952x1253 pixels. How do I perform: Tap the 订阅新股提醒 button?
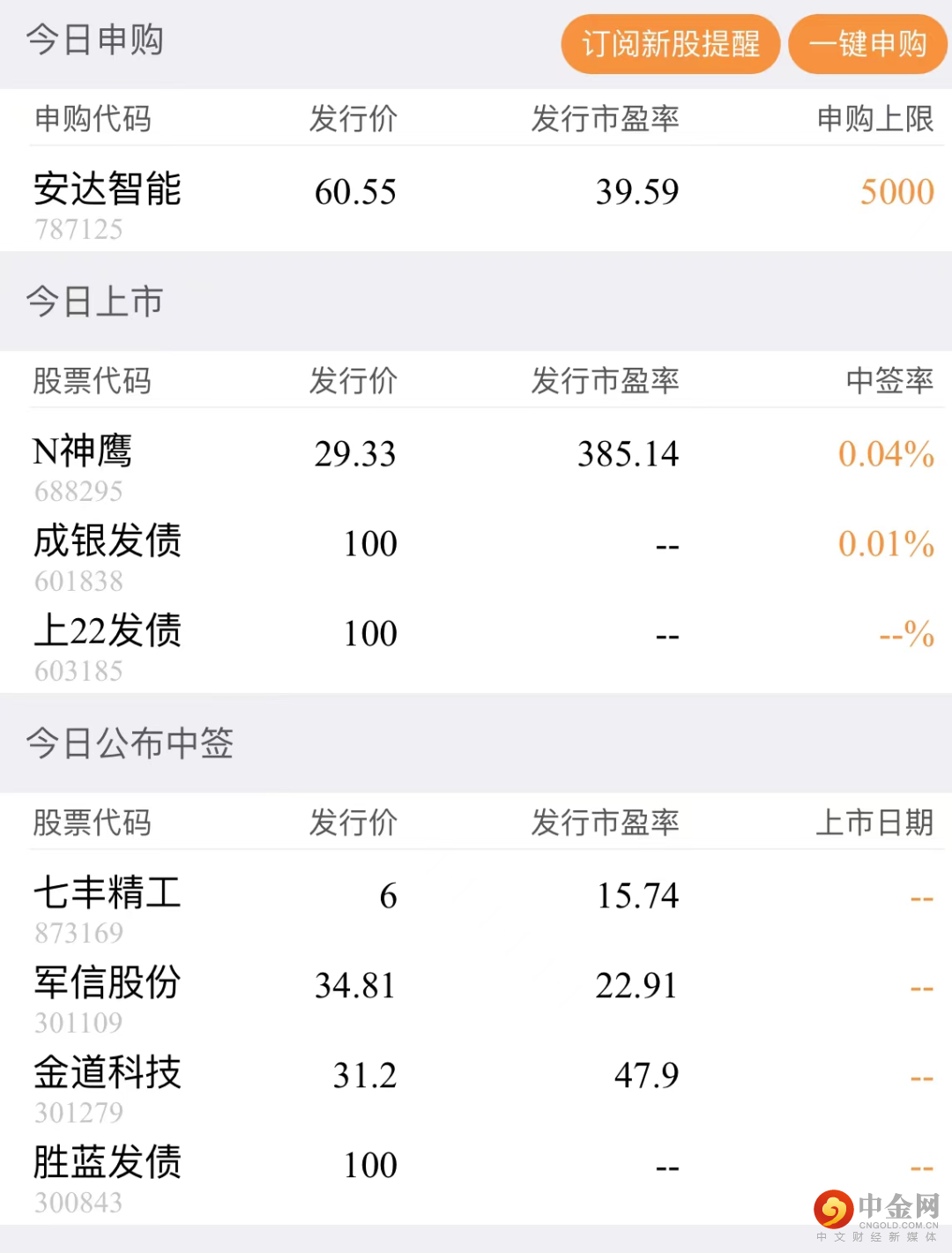(x=670, y=44)
